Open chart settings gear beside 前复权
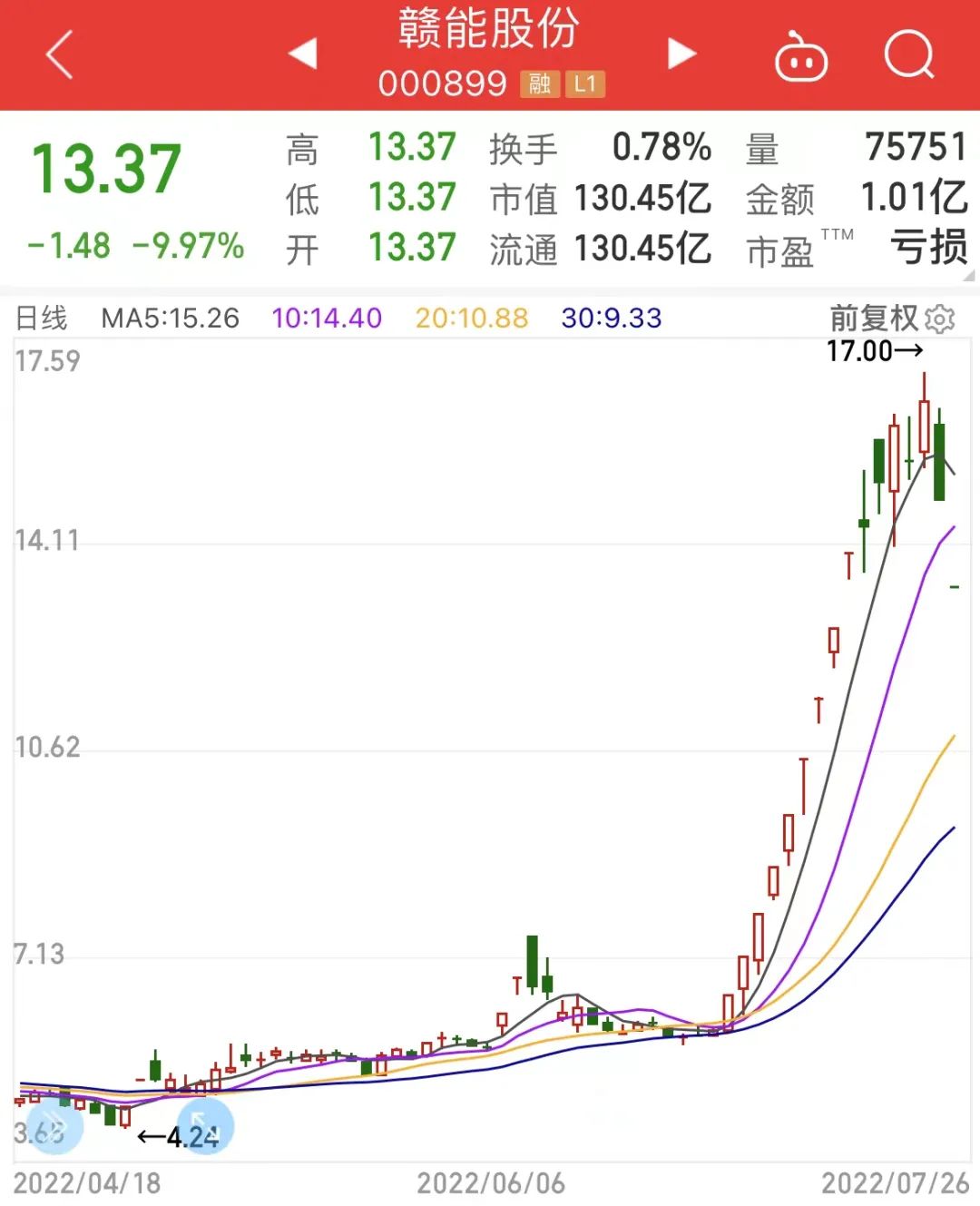 [939, 319]
